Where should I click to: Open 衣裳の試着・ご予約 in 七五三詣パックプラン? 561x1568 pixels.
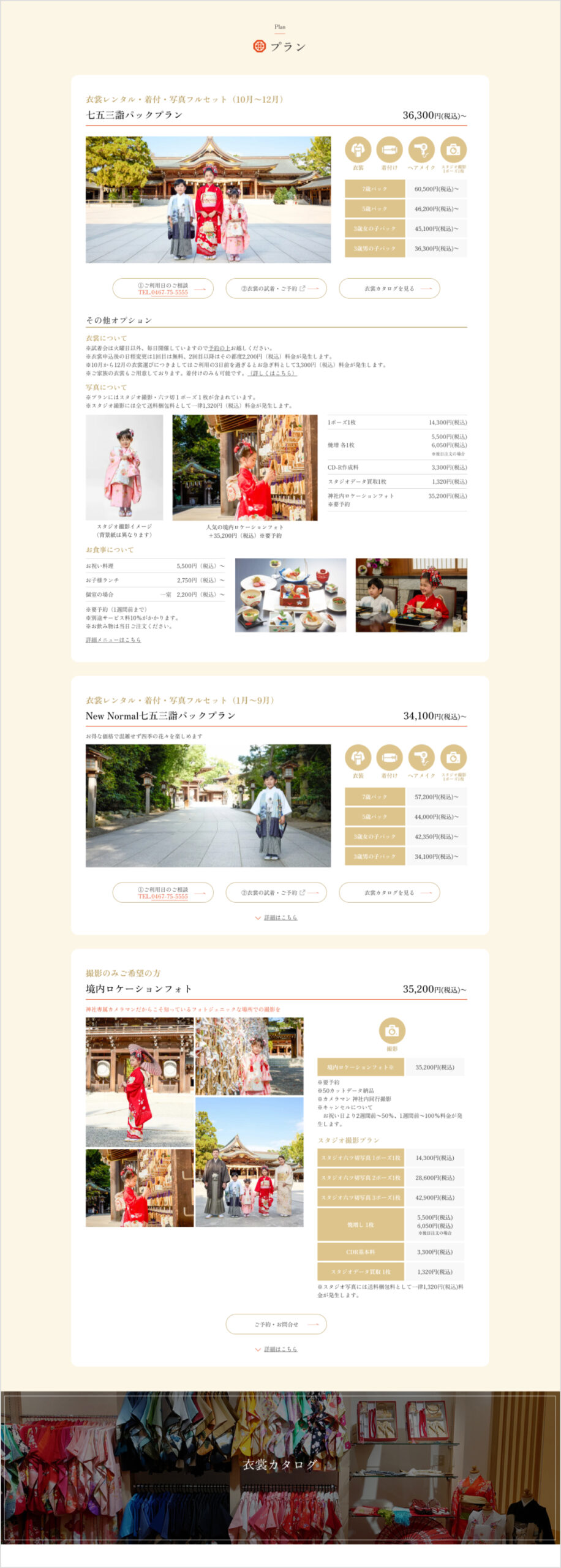click(x=276, y=288)
